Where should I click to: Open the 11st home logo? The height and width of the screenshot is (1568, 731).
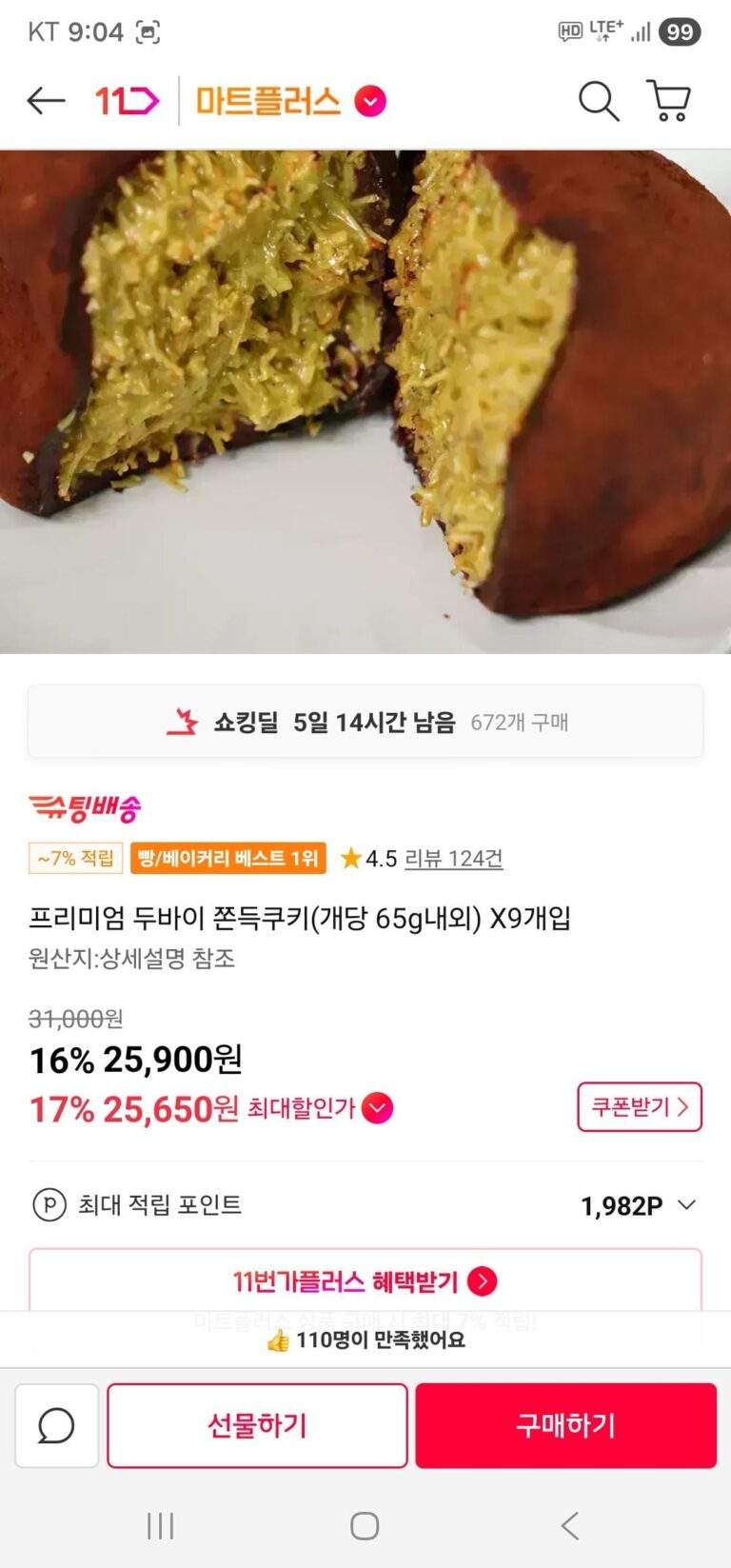[x=127, y=101]
